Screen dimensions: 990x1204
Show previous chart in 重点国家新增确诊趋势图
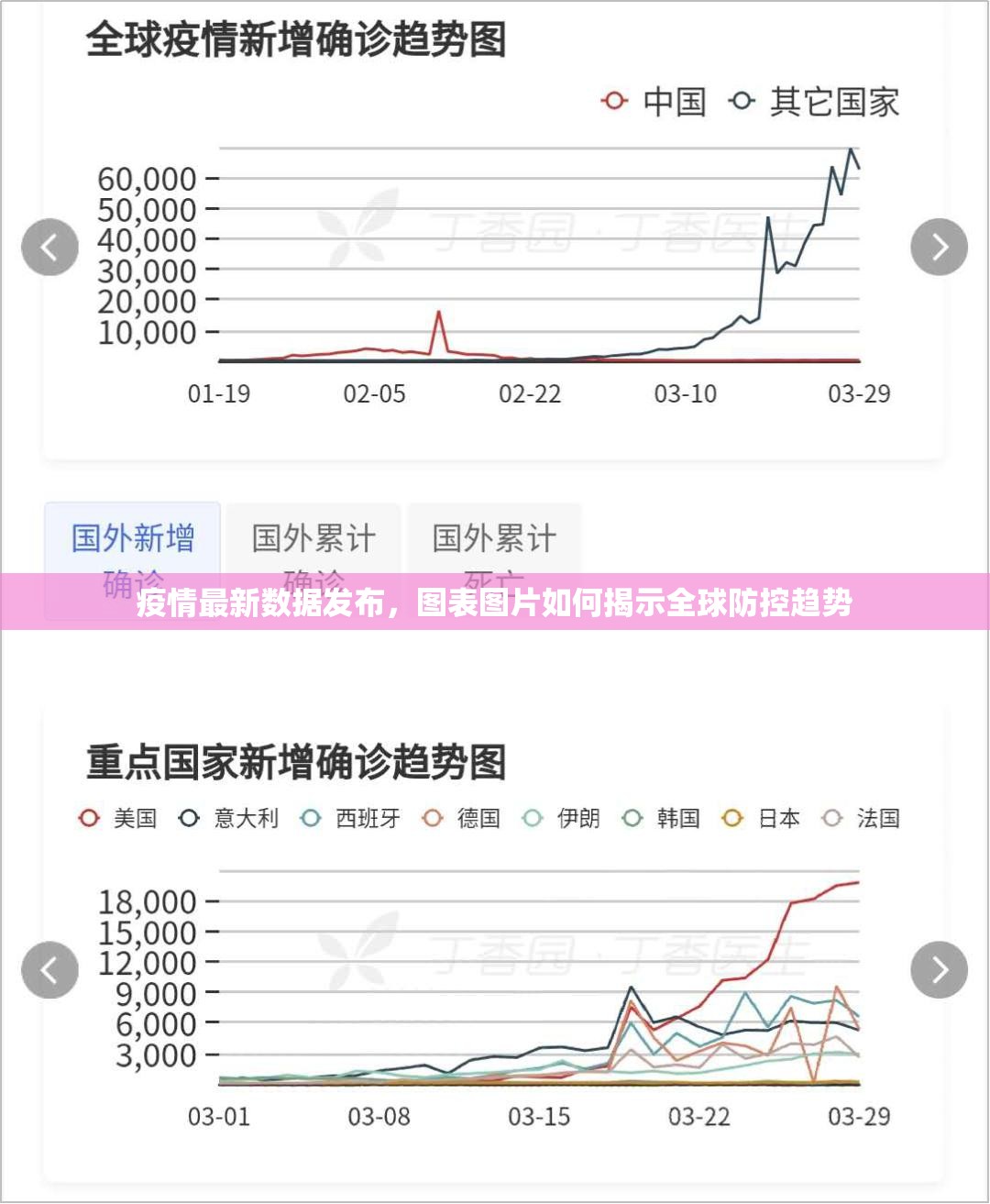49,970
